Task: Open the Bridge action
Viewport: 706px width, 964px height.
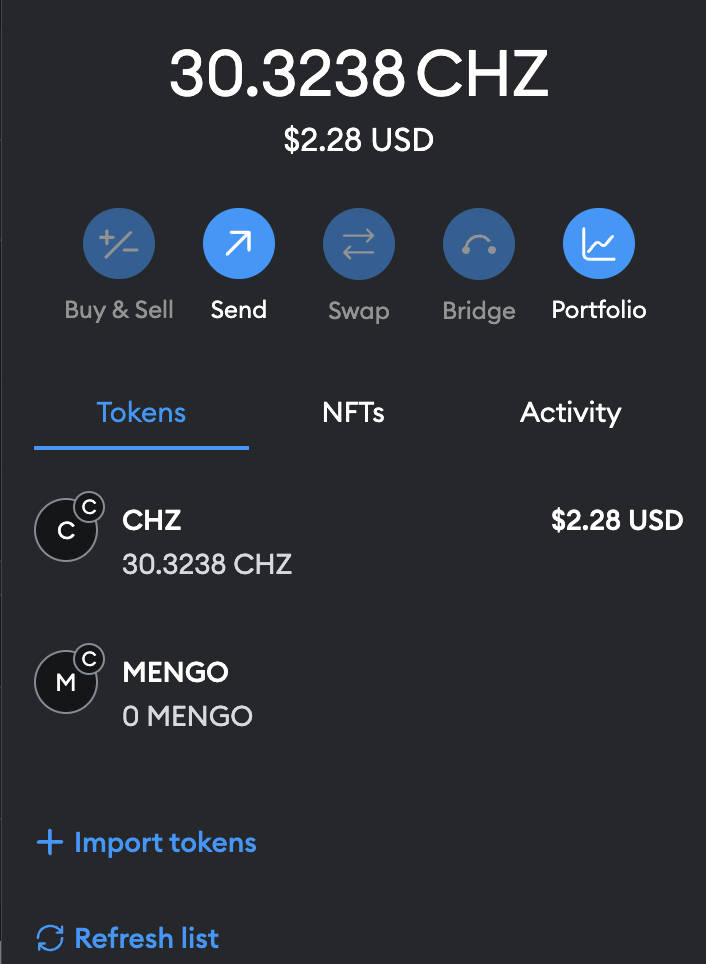Action: pyautogui.click(x=479, y=243)
